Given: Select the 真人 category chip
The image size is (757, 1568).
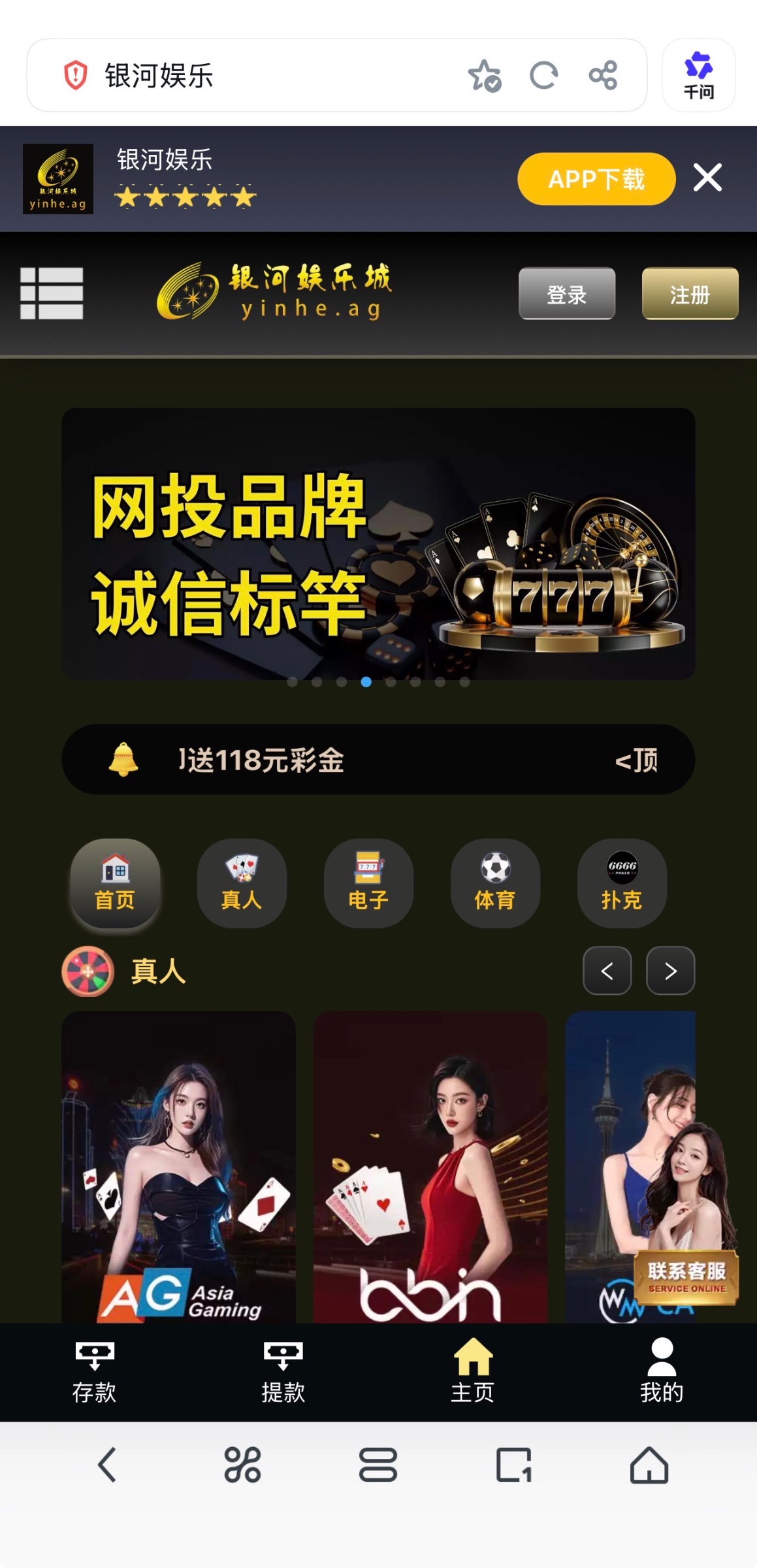Looking at the screenshot, I should tap(242, 883).
